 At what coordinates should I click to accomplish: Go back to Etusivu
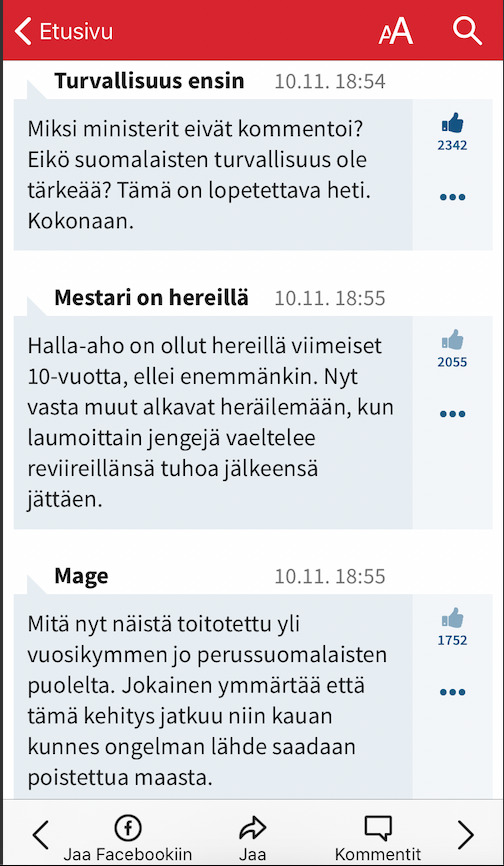(63, 31)
